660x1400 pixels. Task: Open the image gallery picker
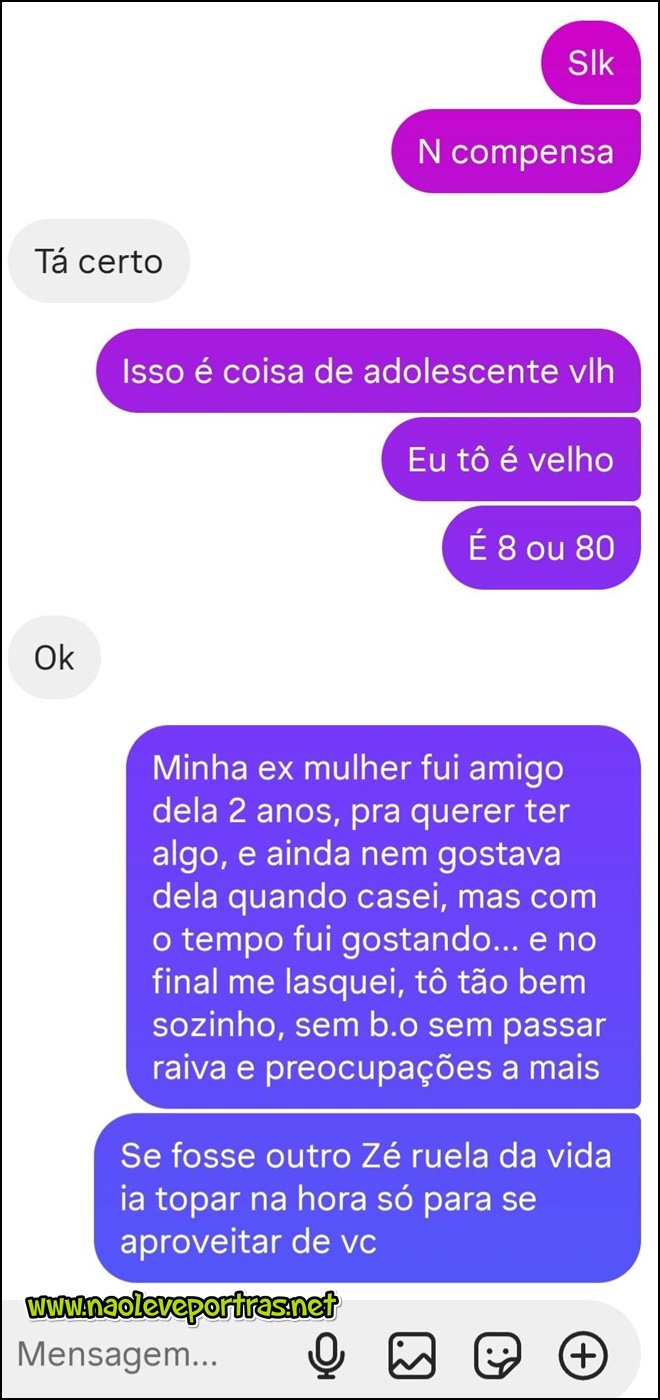tap(412, 1356)
